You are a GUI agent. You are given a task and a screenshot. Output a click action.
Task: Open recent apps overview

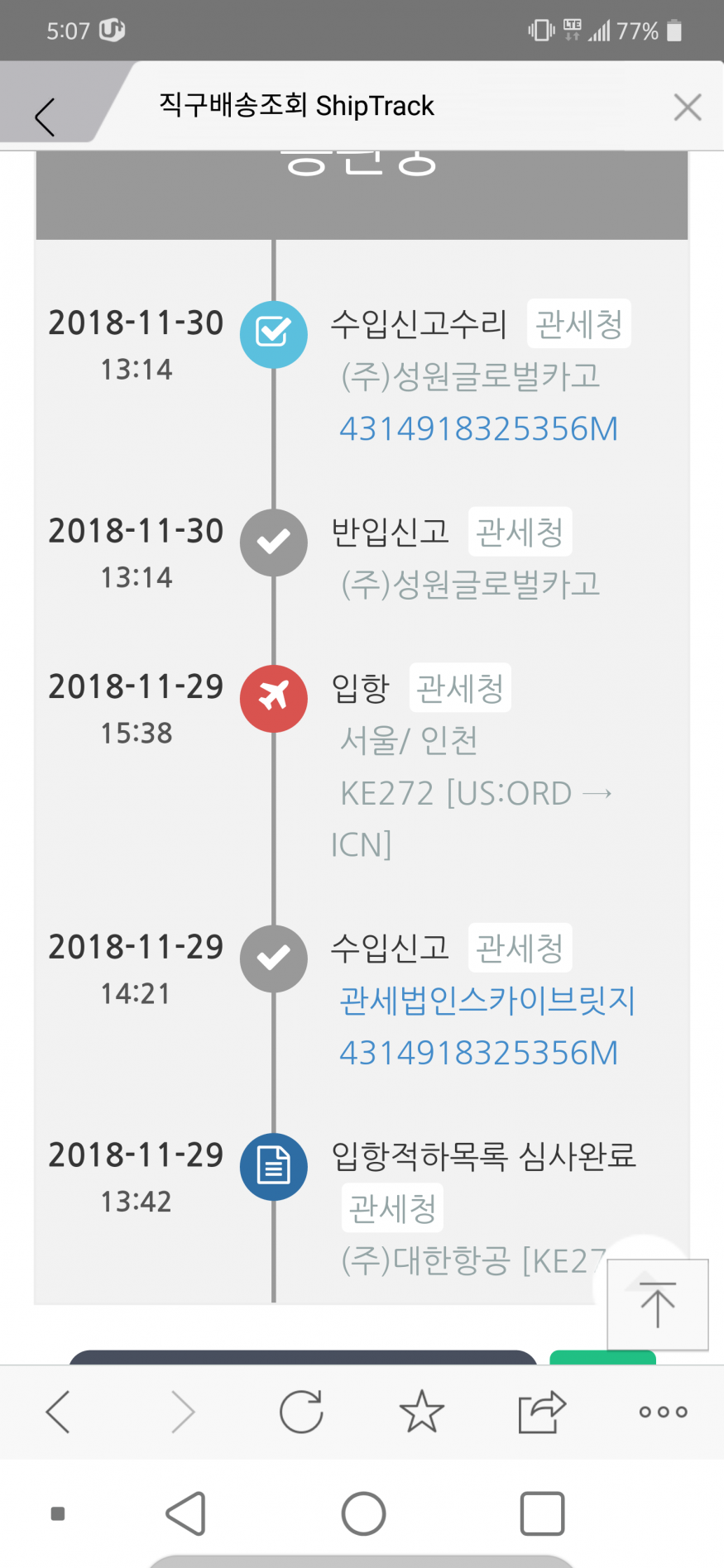[x=542, y=1513]
